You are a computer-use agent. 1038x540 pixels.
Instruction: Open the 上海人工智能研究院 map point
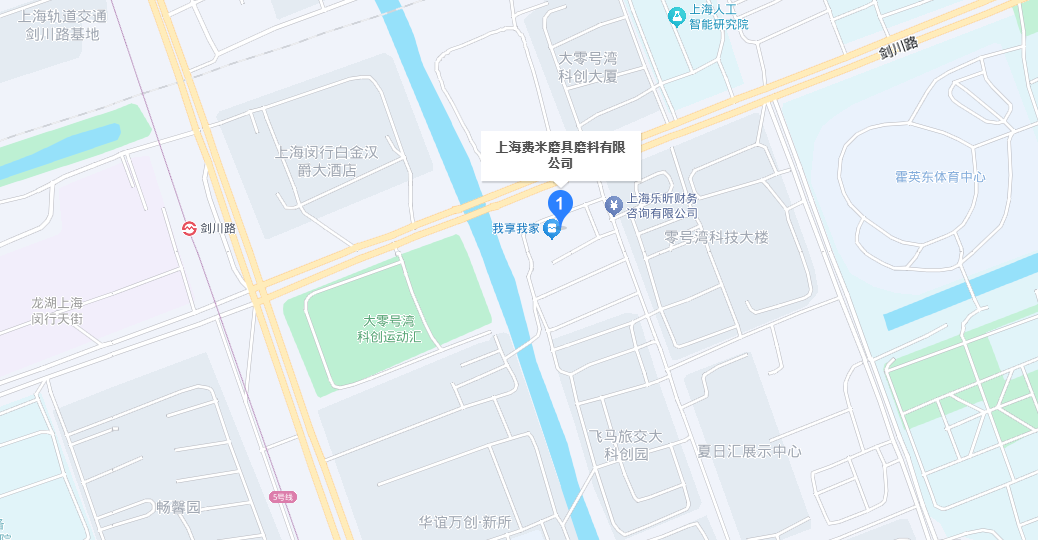(x=676, y=17)
